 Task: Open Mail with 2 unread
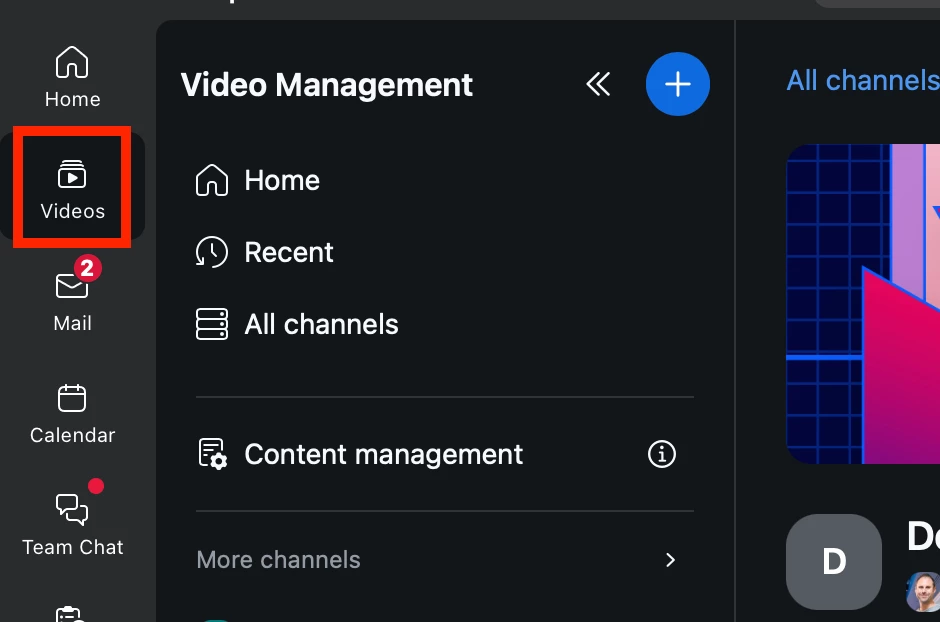click(x=72, y=299)
